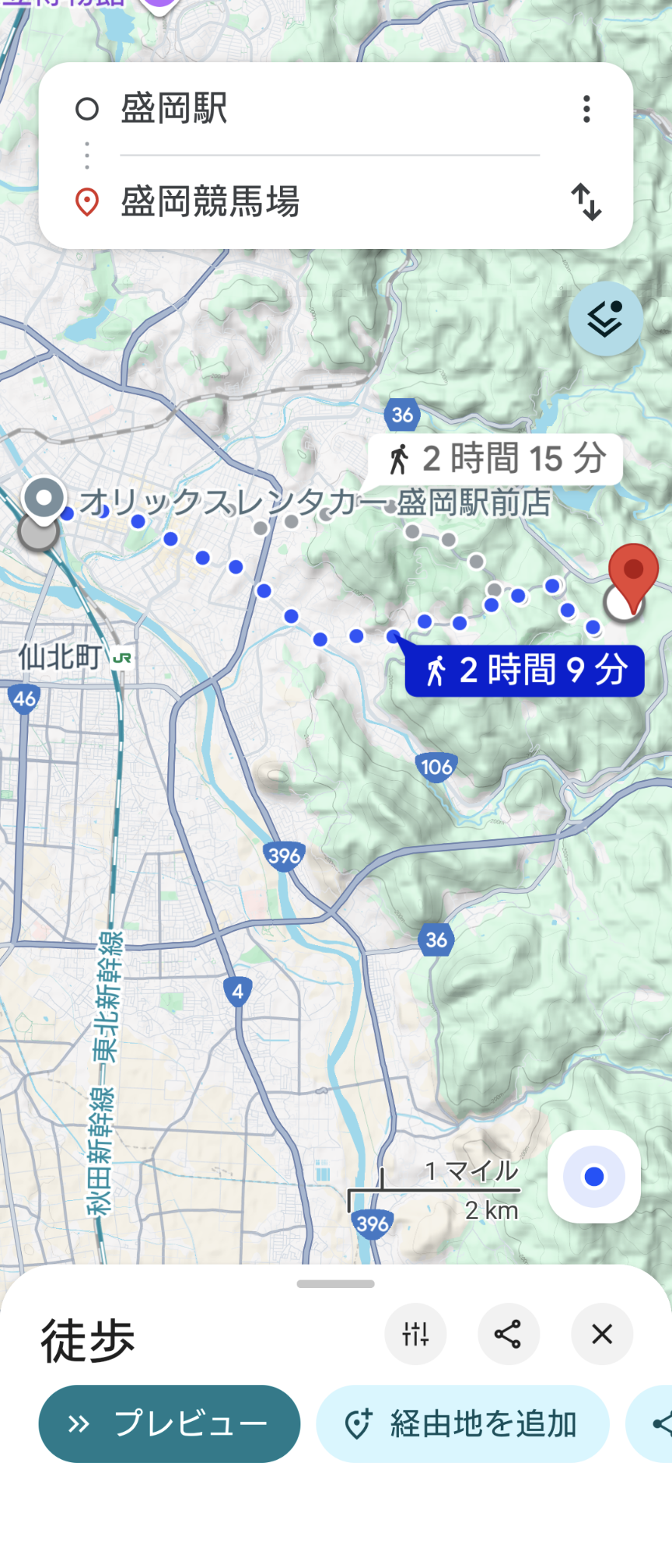Viewport: 672px width, 1568px height.
Task: Open route options sliders icon
Action: pyautogui.click(x=415, y=1334)
